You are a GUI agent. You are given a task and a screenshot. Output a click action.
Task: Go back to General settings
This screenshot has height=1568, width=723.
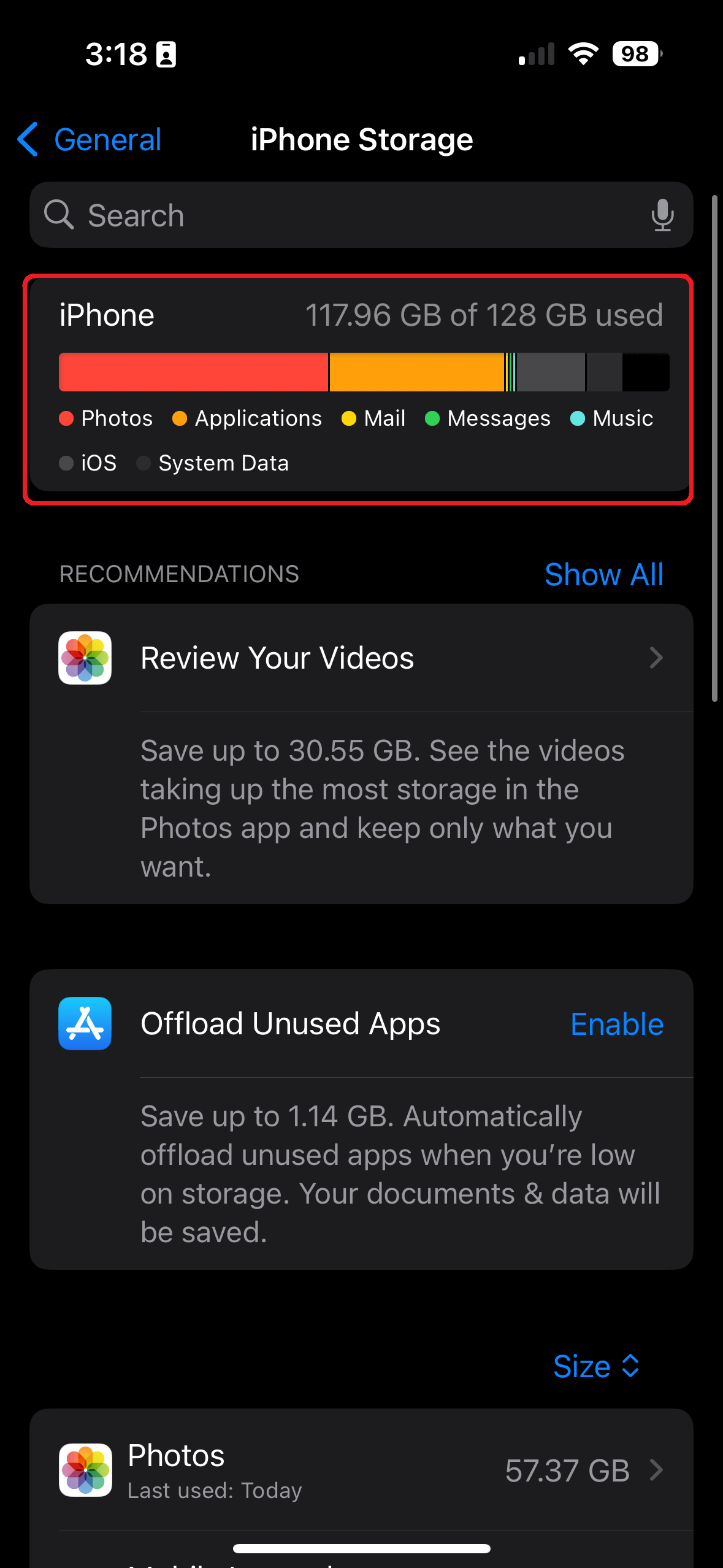pyautogui.click(x=90, y=140)
